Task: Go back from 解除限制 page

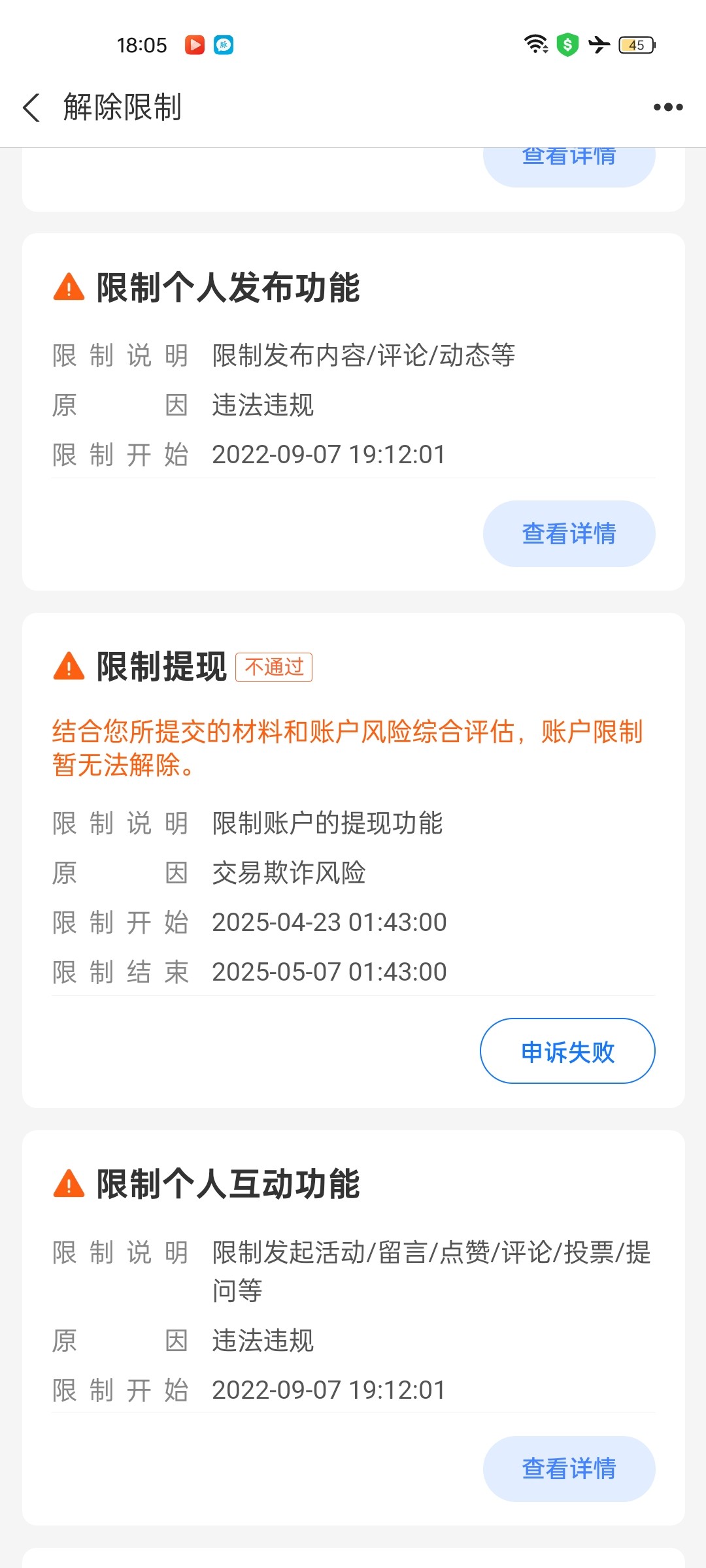Action: click(31, 107)
